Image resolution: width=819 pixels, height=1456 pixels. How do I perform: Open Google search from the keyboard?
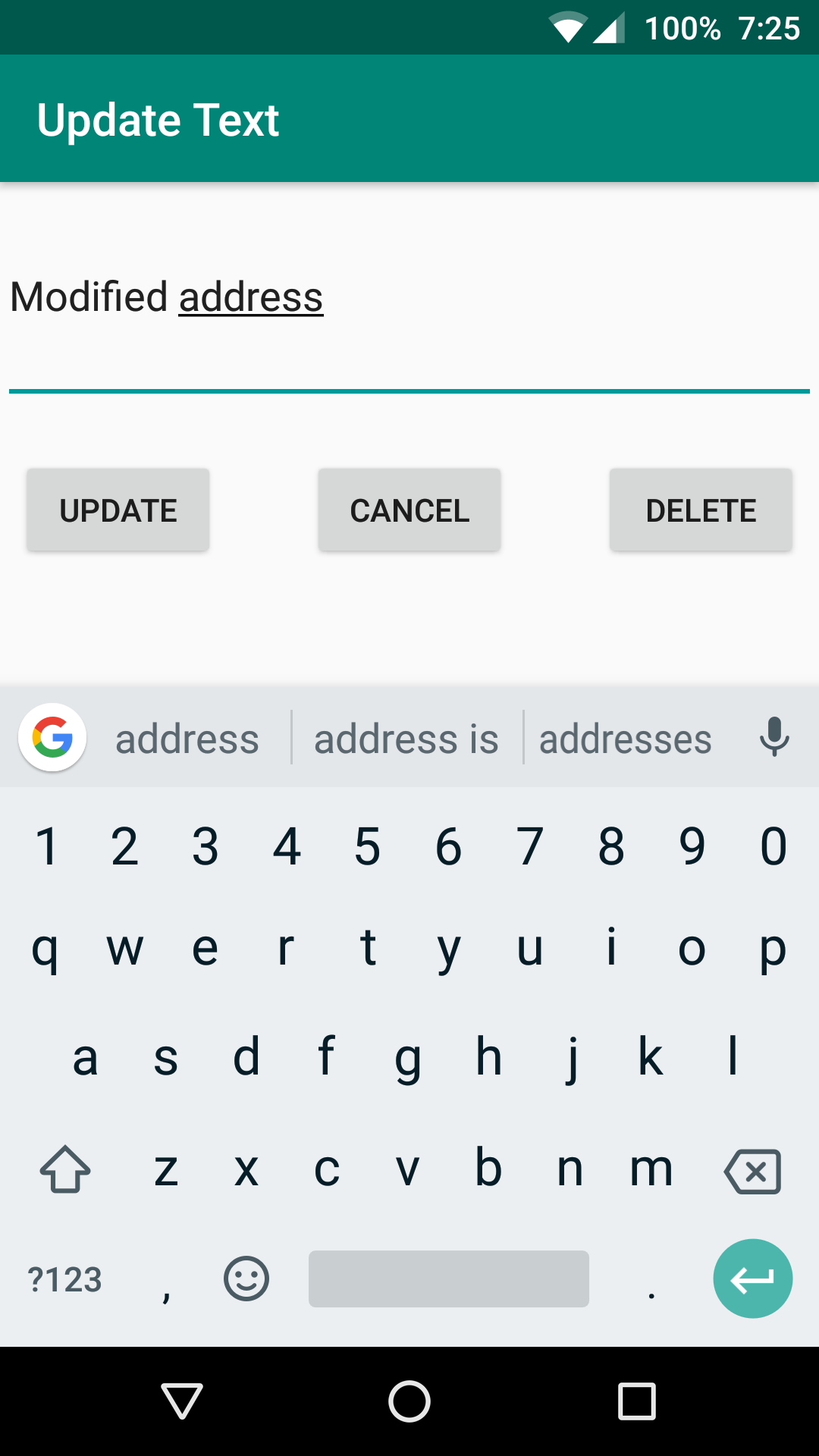(x=52, y=737)
